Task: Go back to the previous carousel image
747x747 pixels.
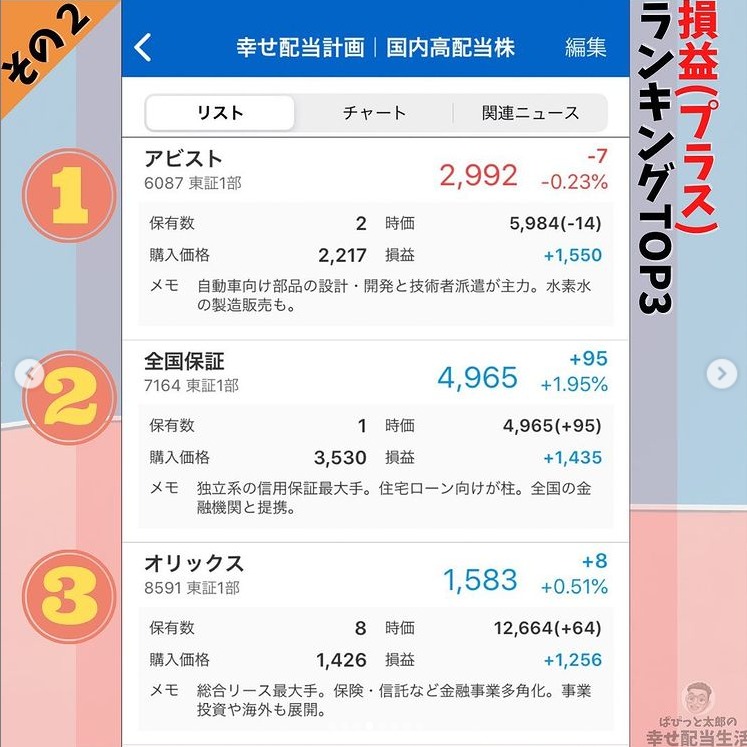Action: point(31,375)
